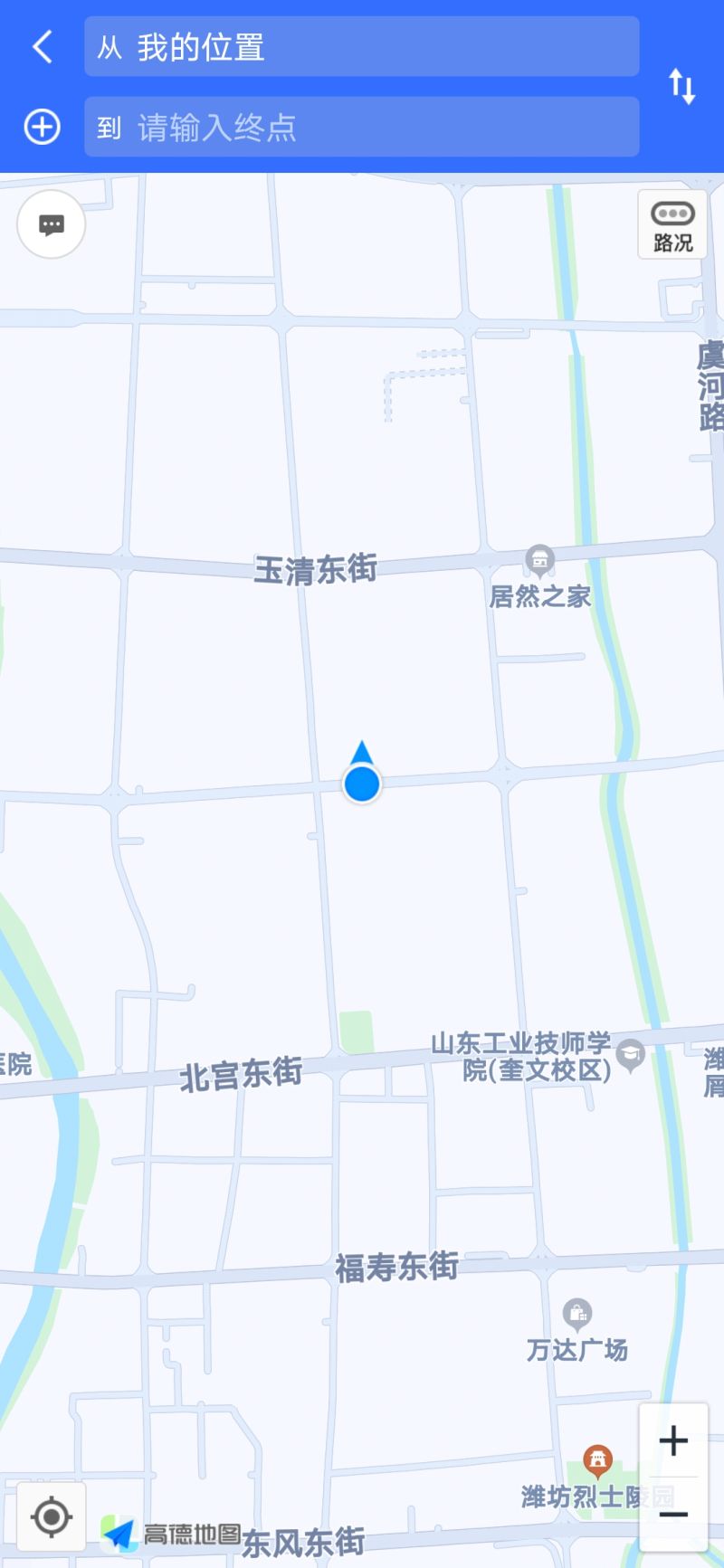Go back with the left chevron arrow
This screenshot has height=1568, width=724.
tap(40, 46)
